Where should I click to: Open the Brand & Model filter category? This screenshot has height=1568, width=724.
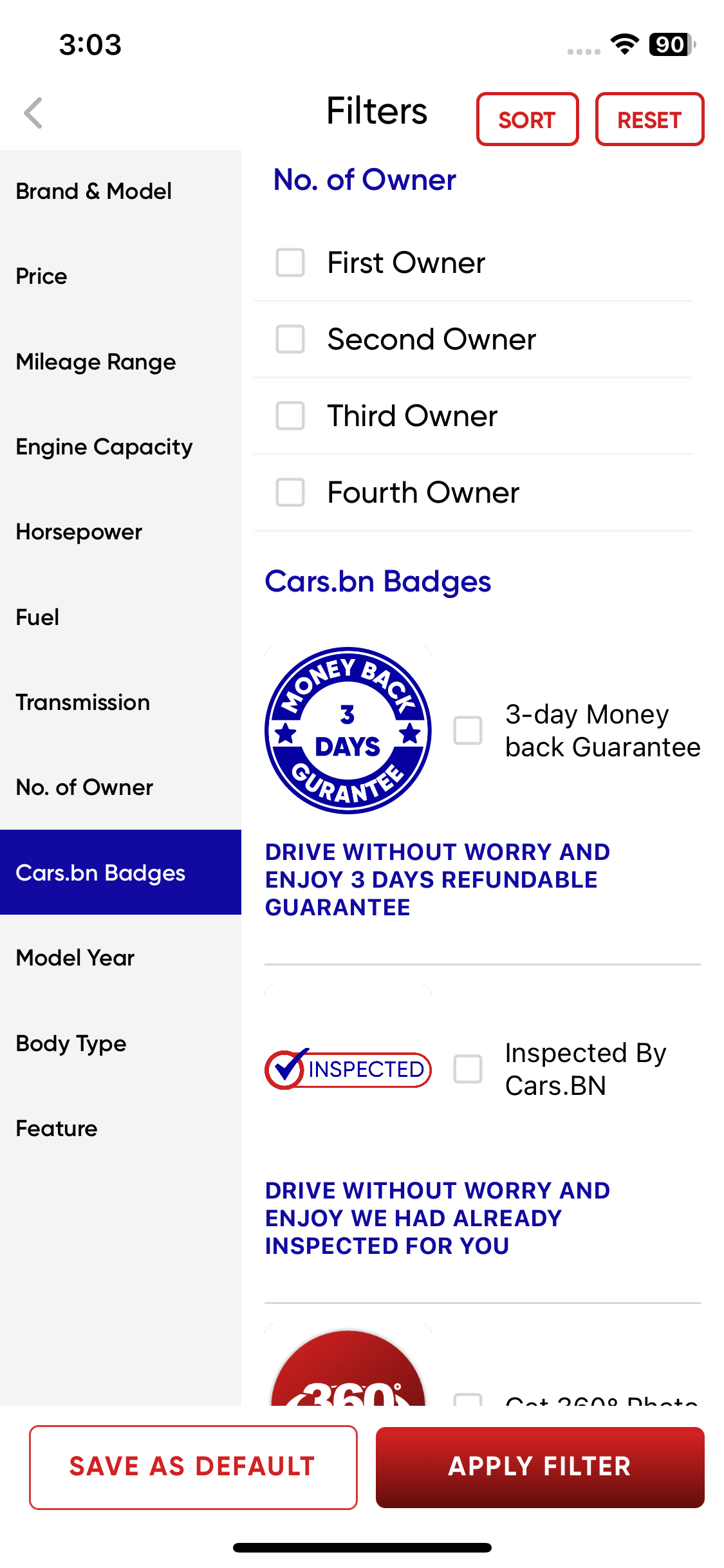[x=94, y=191]
